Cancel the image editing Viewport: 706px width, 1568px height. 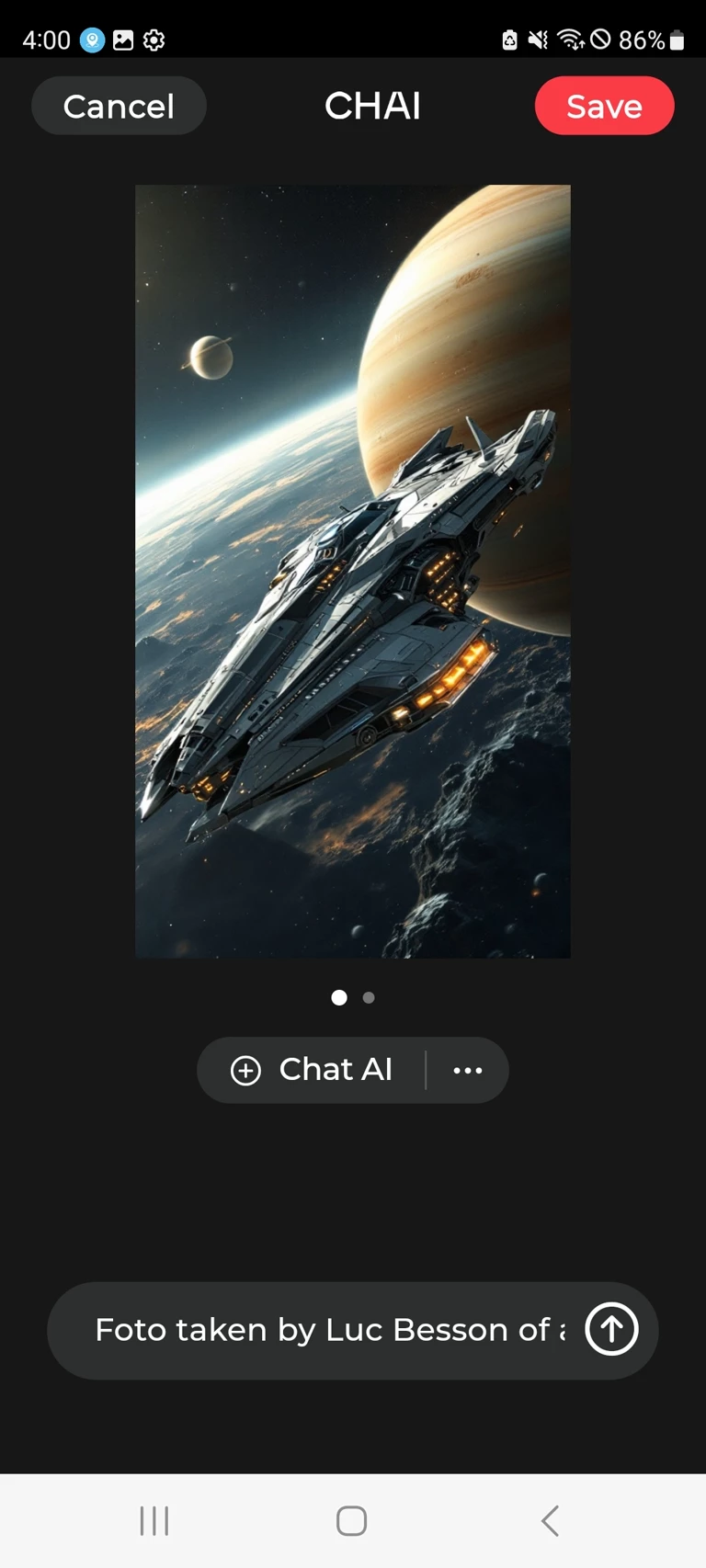click(x=119, y=107)
